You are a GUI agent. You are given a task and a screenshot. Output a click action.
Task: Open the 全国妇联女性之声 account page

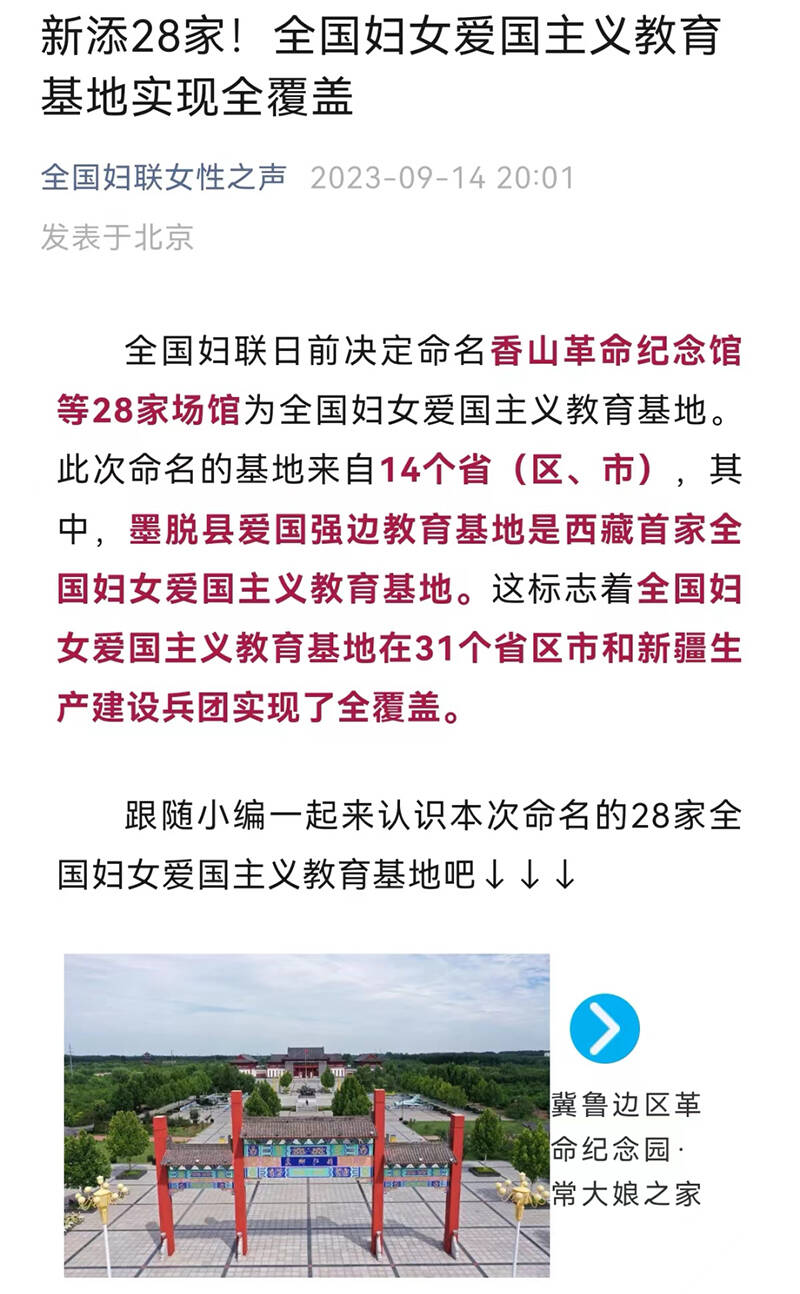point(163,178)
